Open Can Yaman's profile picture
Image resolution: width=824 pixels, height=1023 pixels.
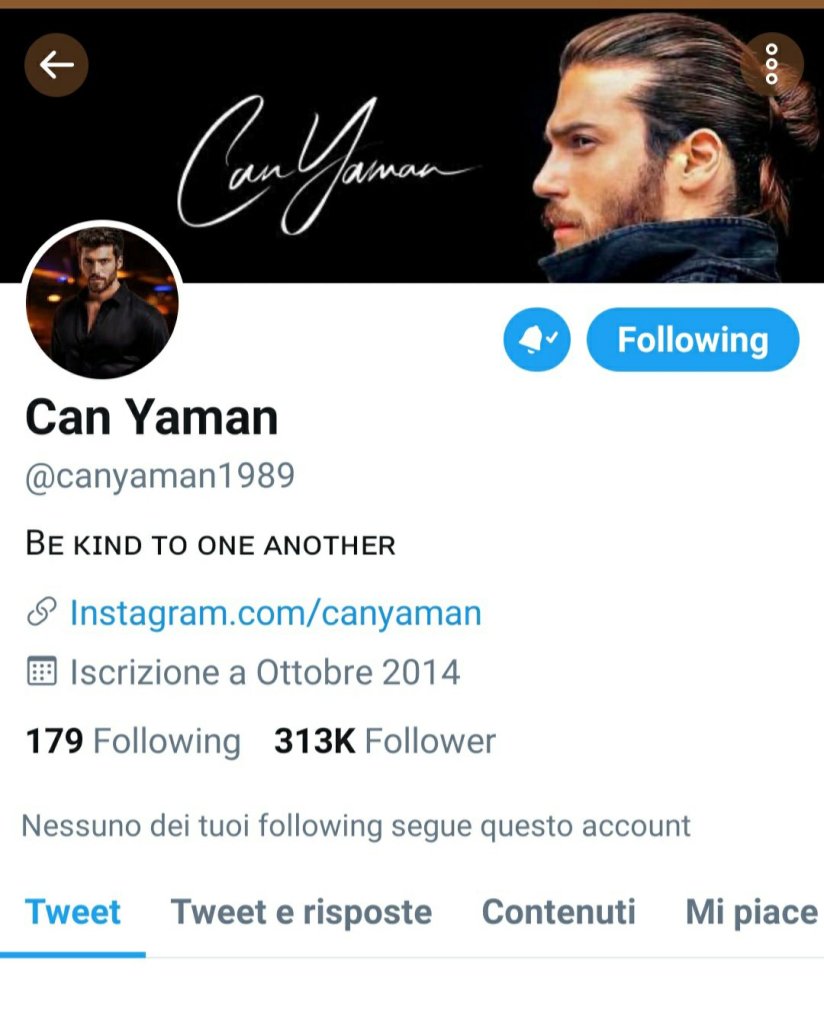click(x=102, y=302)
